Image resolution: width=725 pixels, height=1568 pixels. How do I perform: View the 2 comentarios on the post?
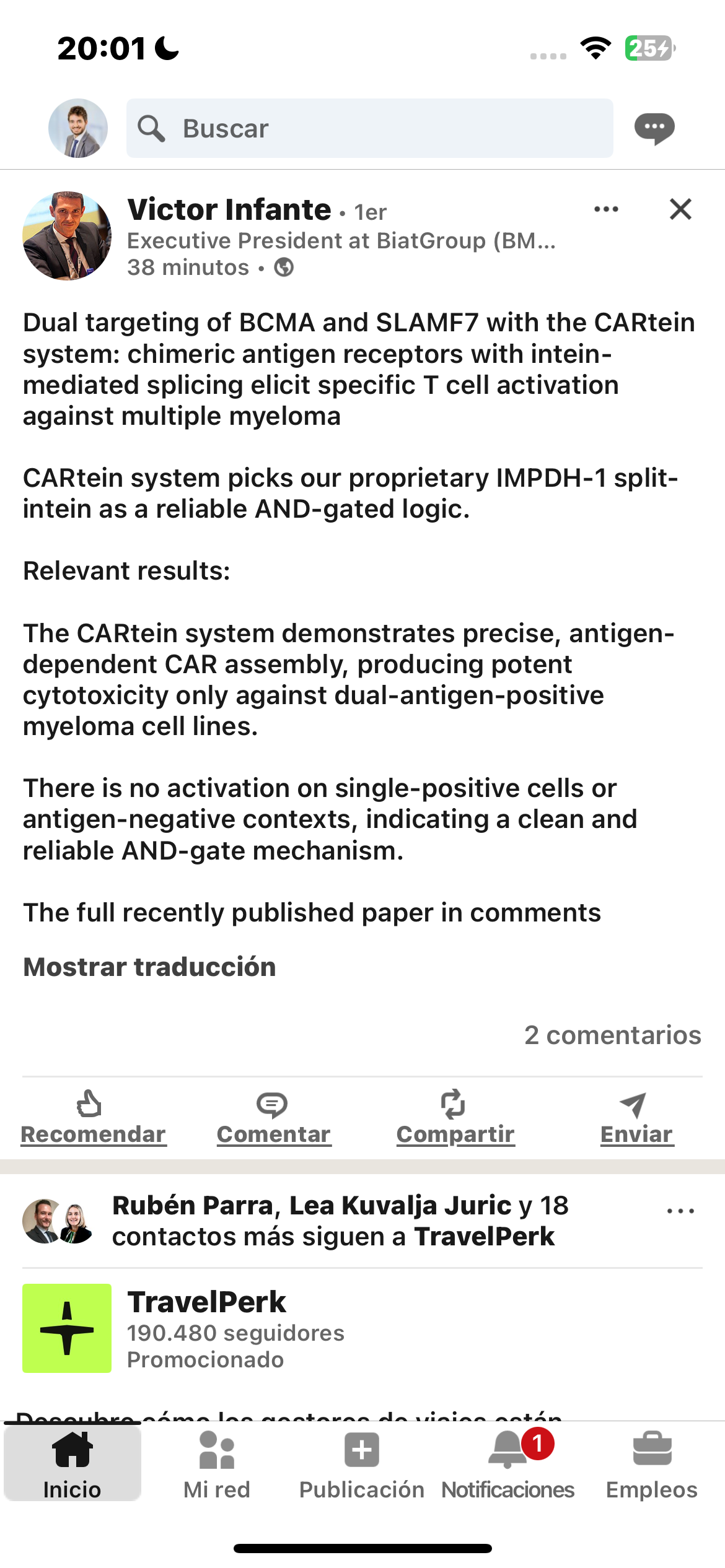point(613,1035)
